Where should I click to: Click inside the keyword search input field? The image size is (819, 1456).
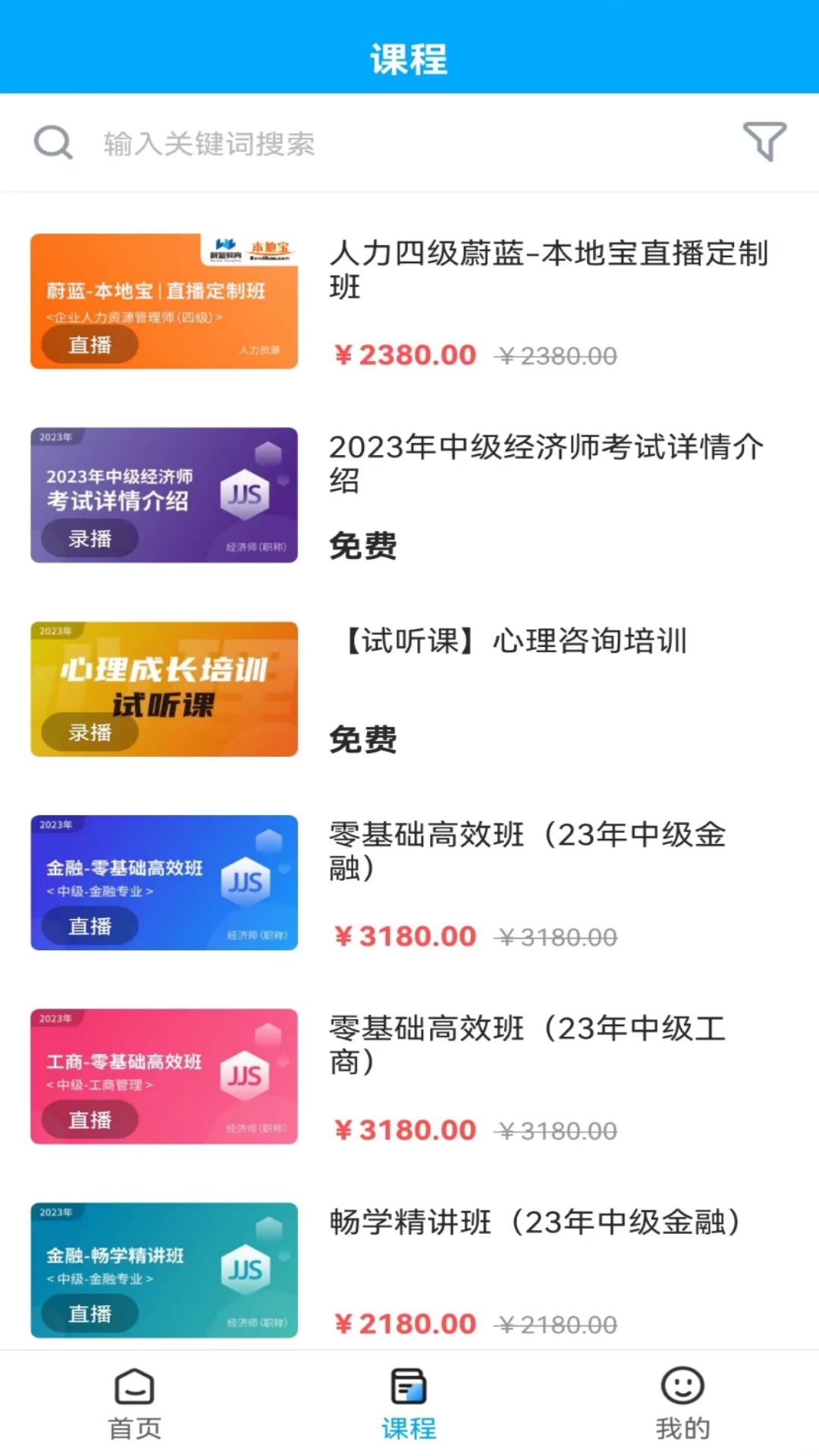tap(303, 143)
